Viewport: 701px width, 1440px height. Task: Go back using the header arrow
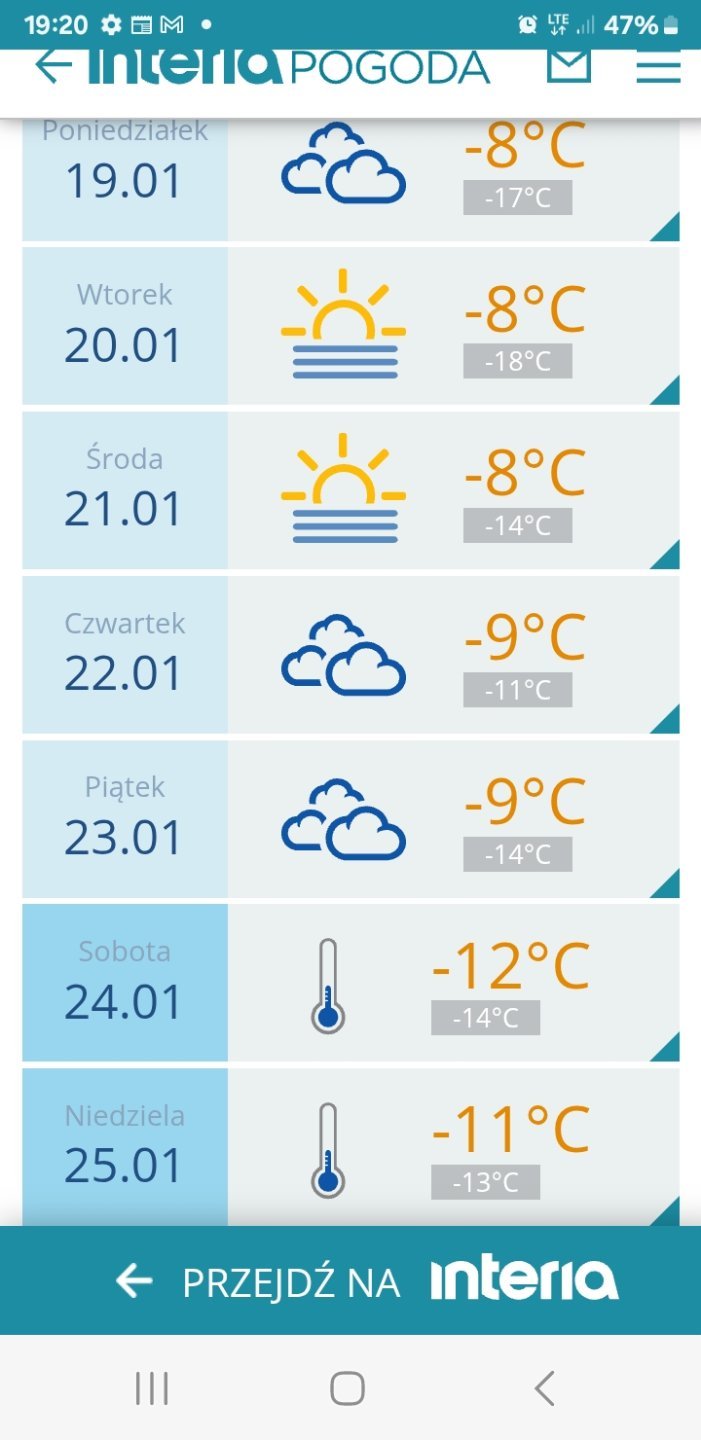(x=54, y=67)
